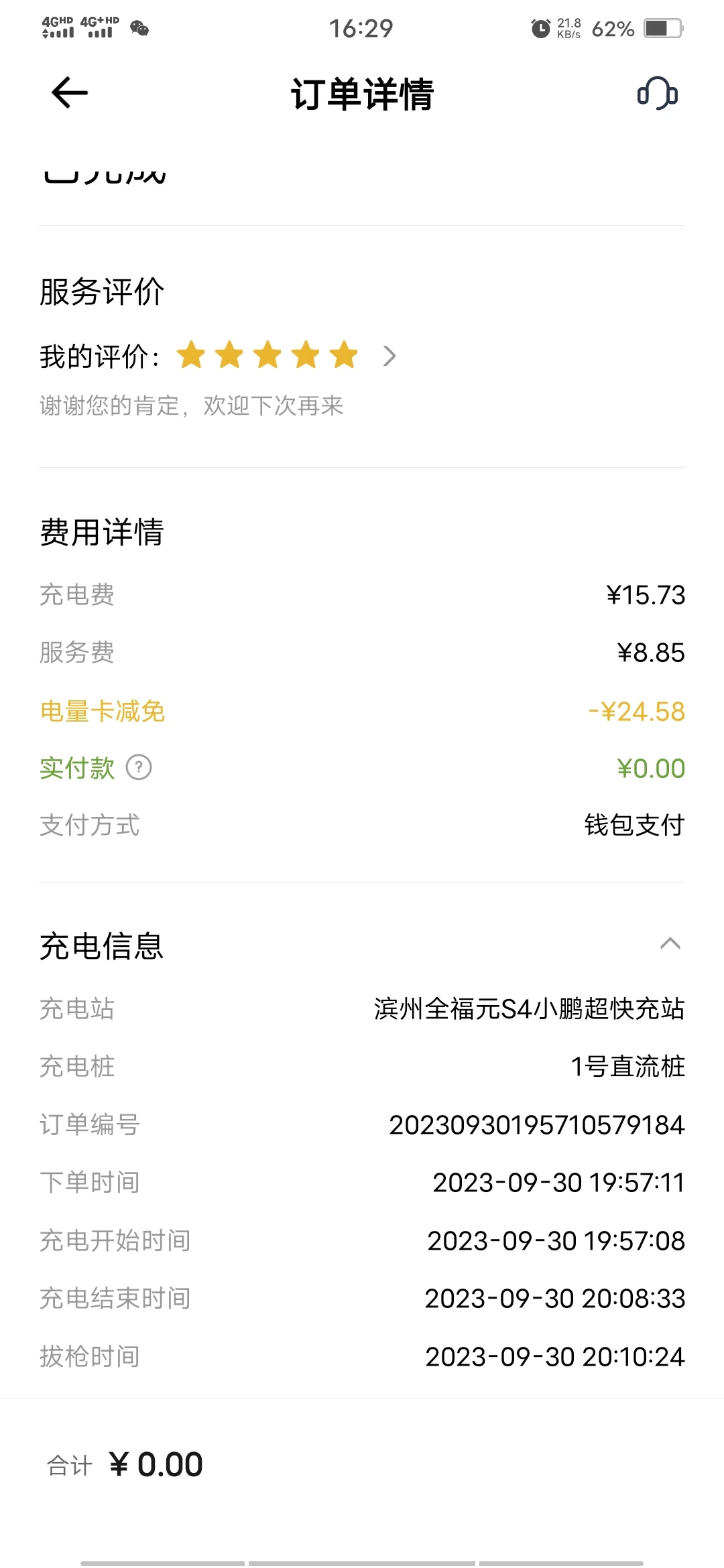Open my five-star rating details

pos(389,356)
